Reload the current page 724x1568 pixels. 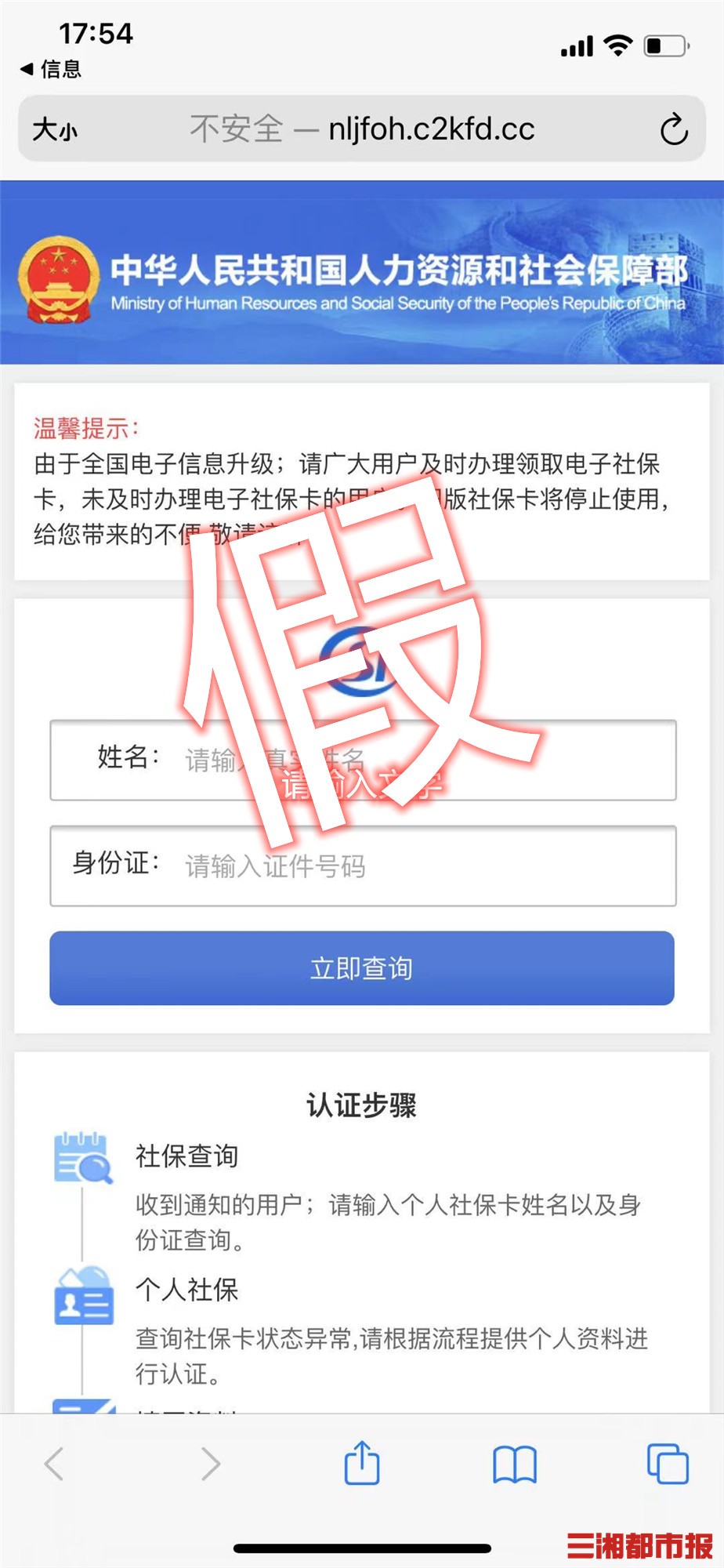point(673,129)
